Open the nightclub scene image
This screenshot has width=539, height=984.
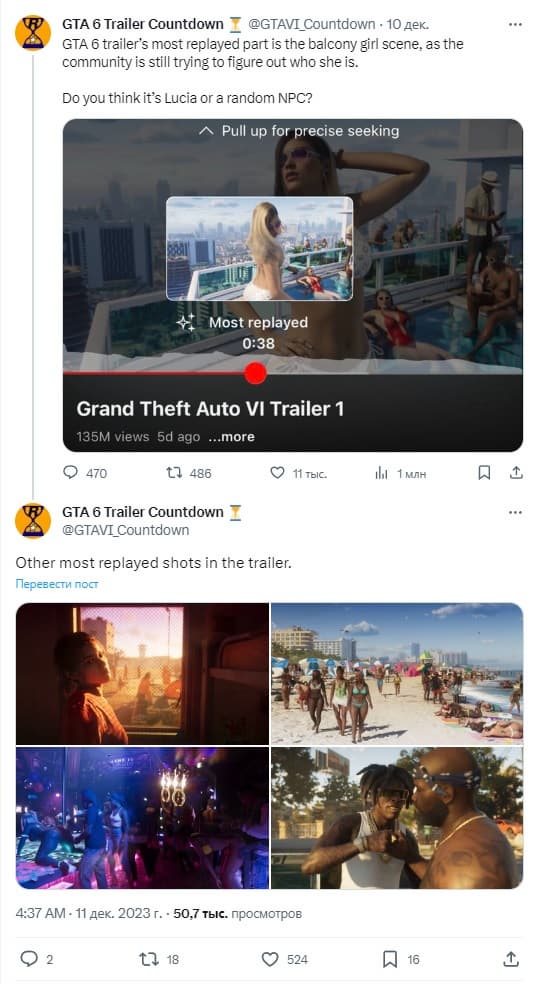pos(142,818)
